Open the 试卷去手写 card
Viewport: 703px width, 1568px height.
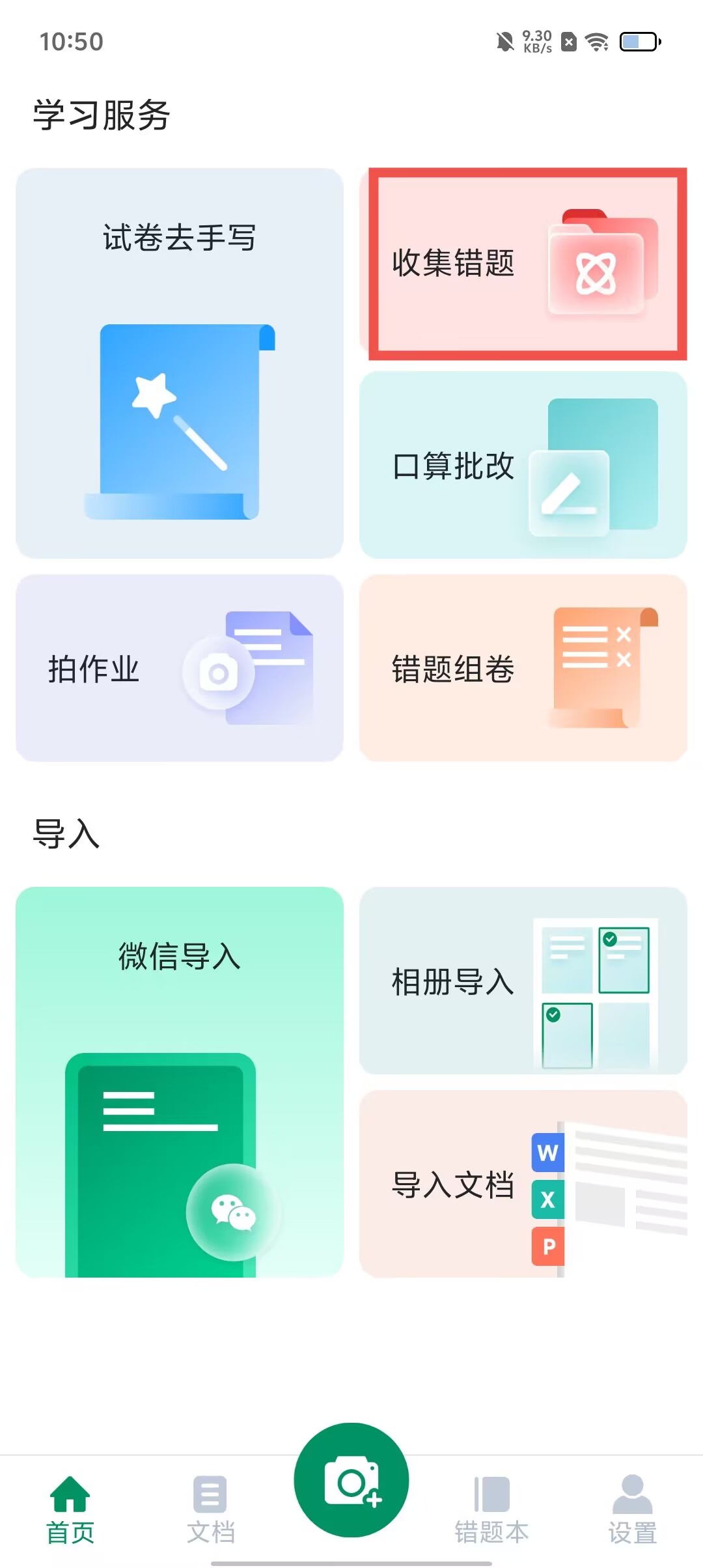(179, 363)
